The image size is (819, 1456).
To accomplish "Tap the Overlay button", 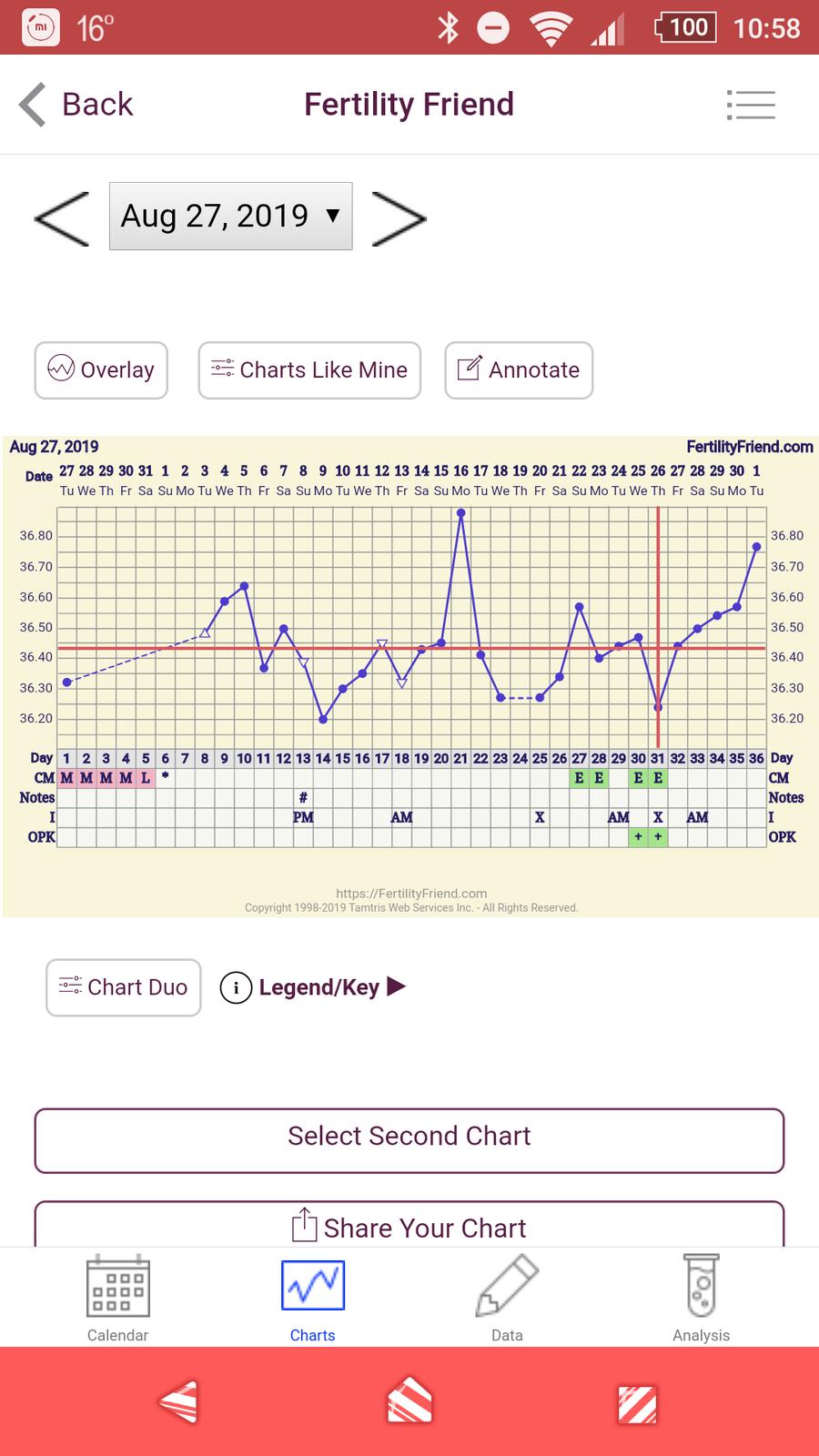I will pos(101,370).
